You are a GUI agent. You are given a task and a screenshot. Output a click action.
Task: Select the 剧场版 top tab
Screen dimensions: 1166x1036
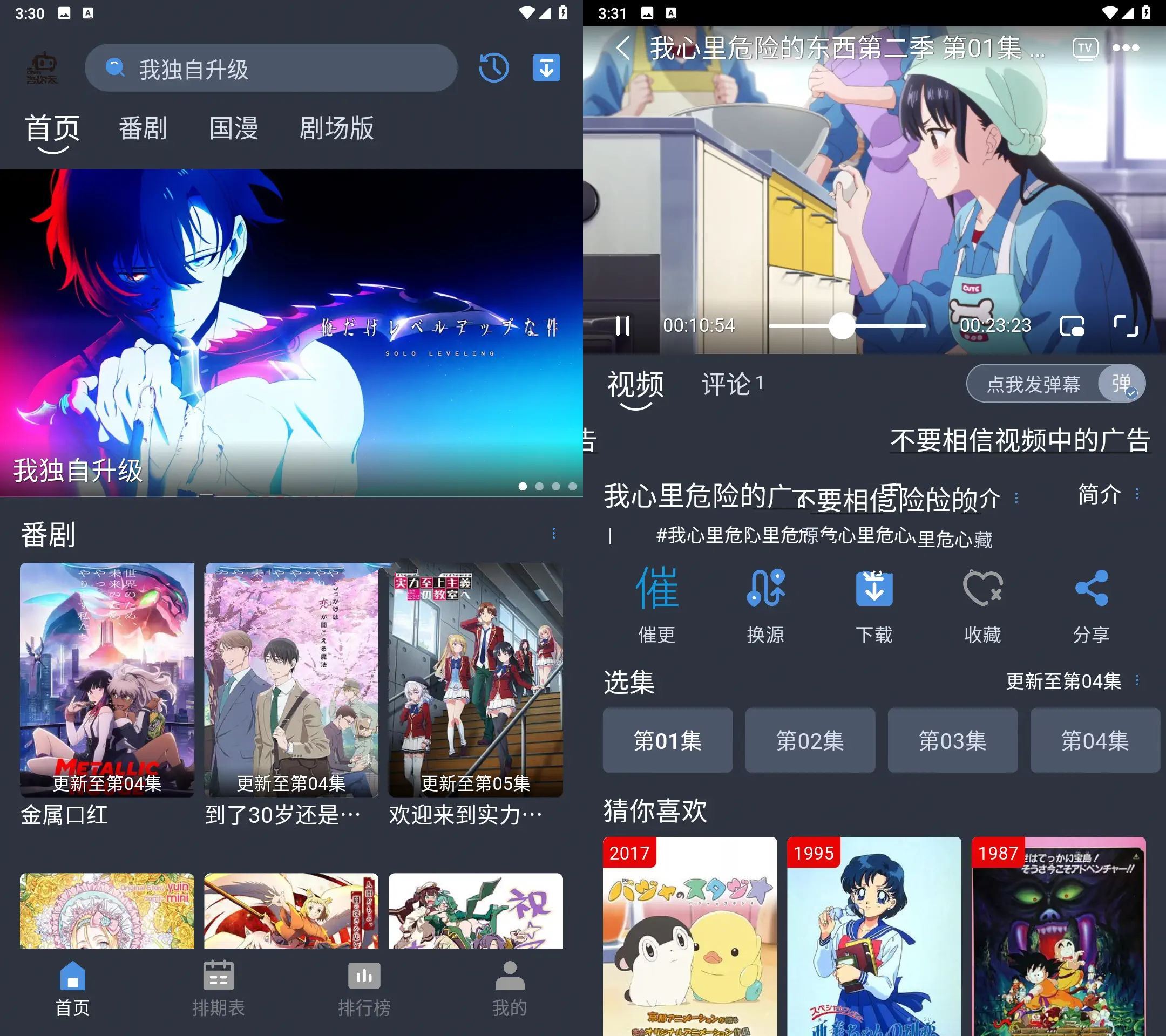(x=336, y=128)
